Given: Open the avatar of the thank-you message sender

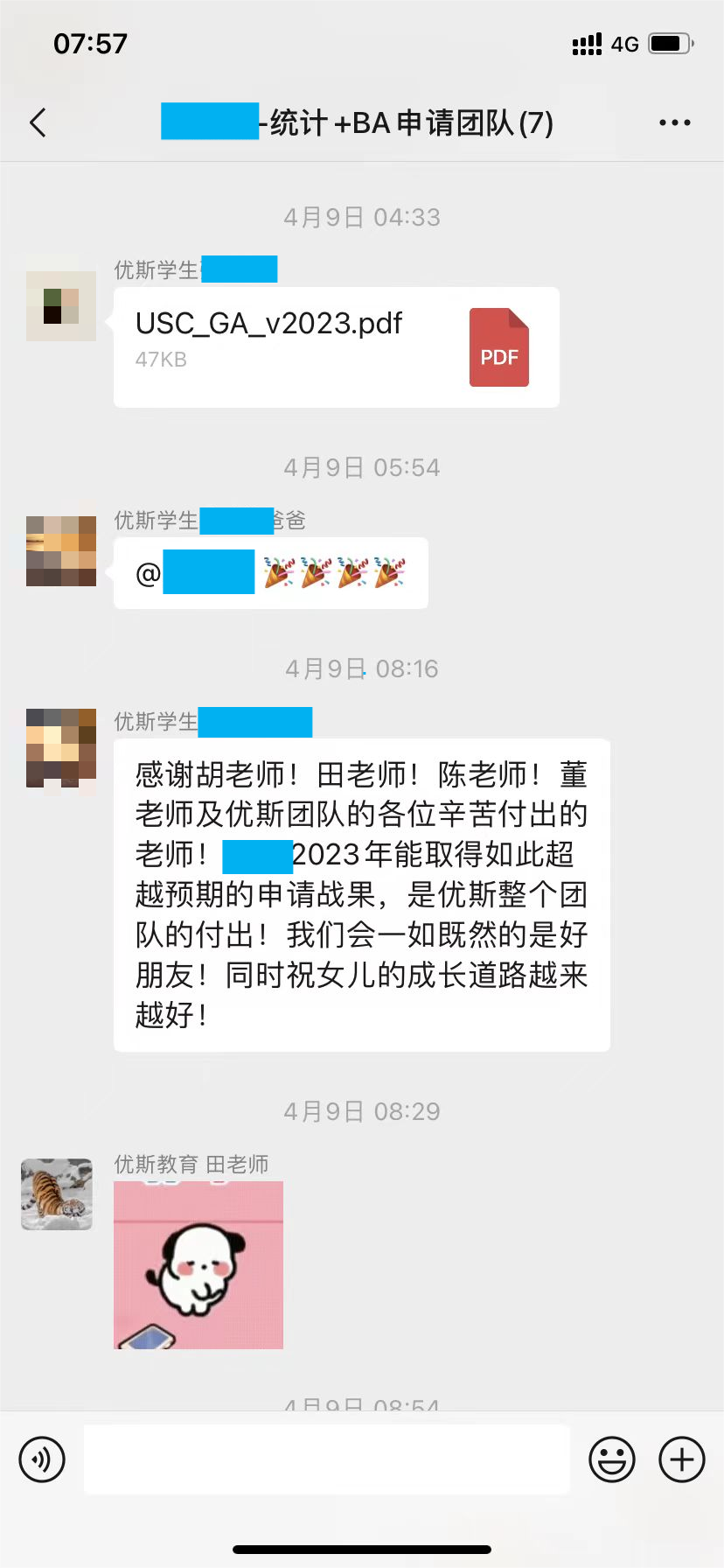Looking at the screenshot, I should point(61,748).
